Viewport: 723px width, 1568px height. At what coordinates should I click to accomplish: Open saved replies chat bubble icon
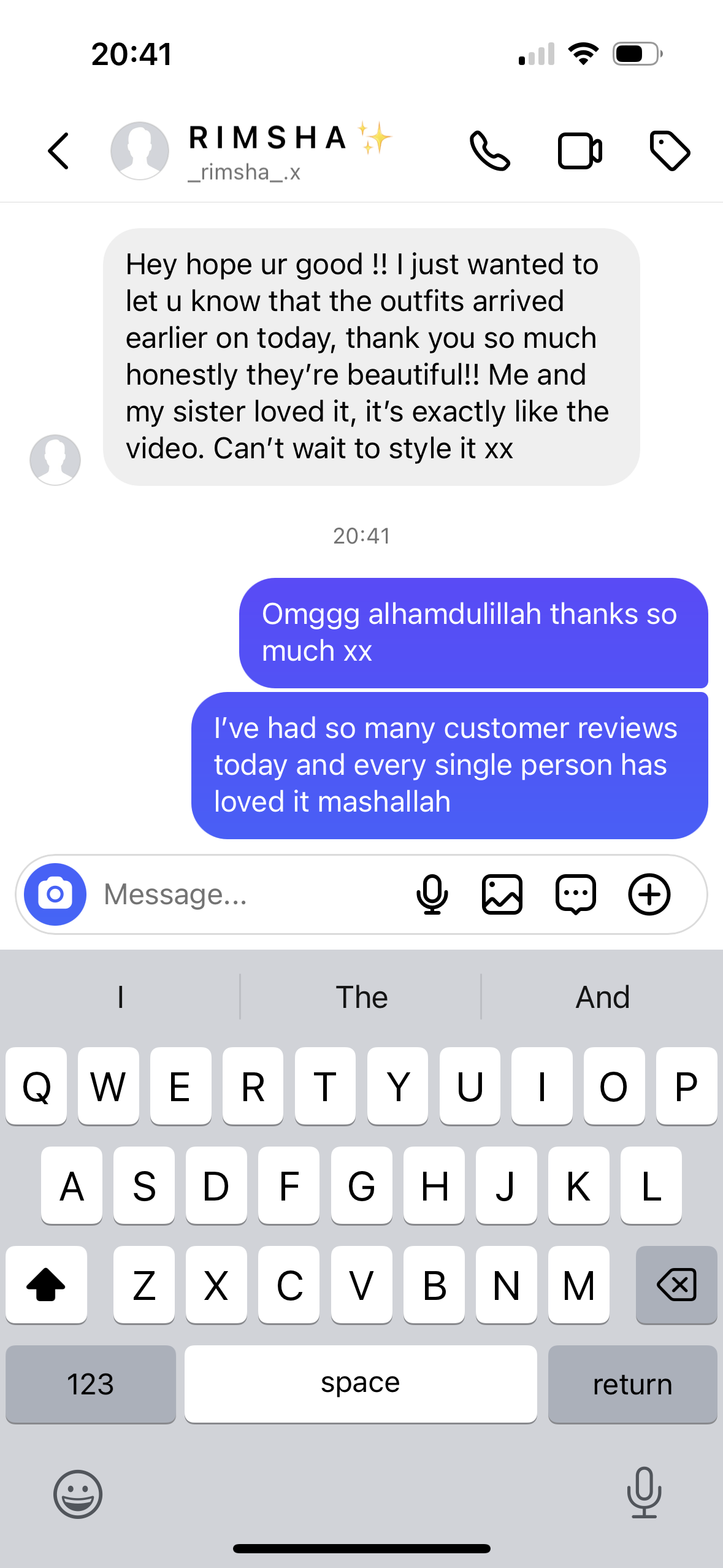[575, 894]
